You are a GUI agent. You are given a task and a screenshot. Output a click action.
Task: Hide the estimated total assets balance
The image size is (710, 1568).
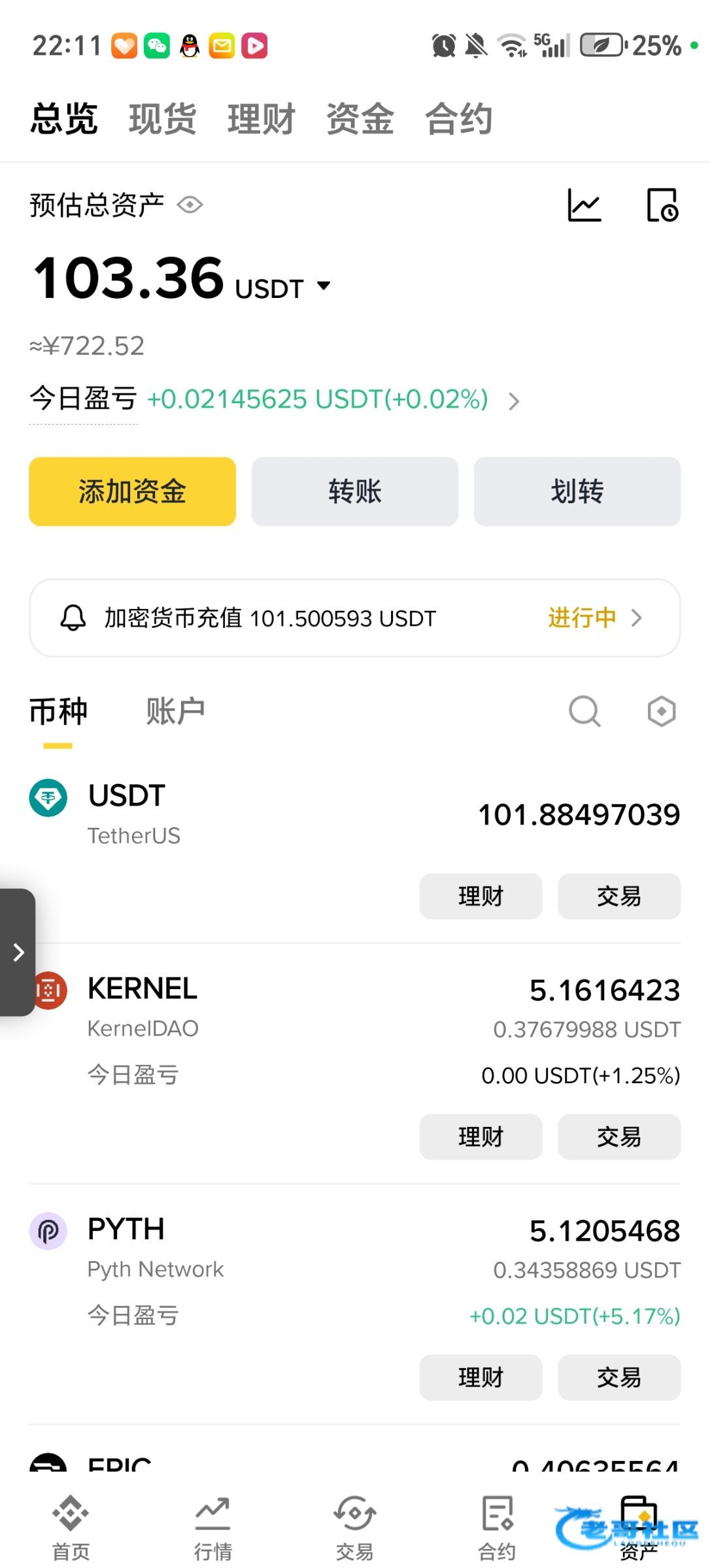[190, 205]
